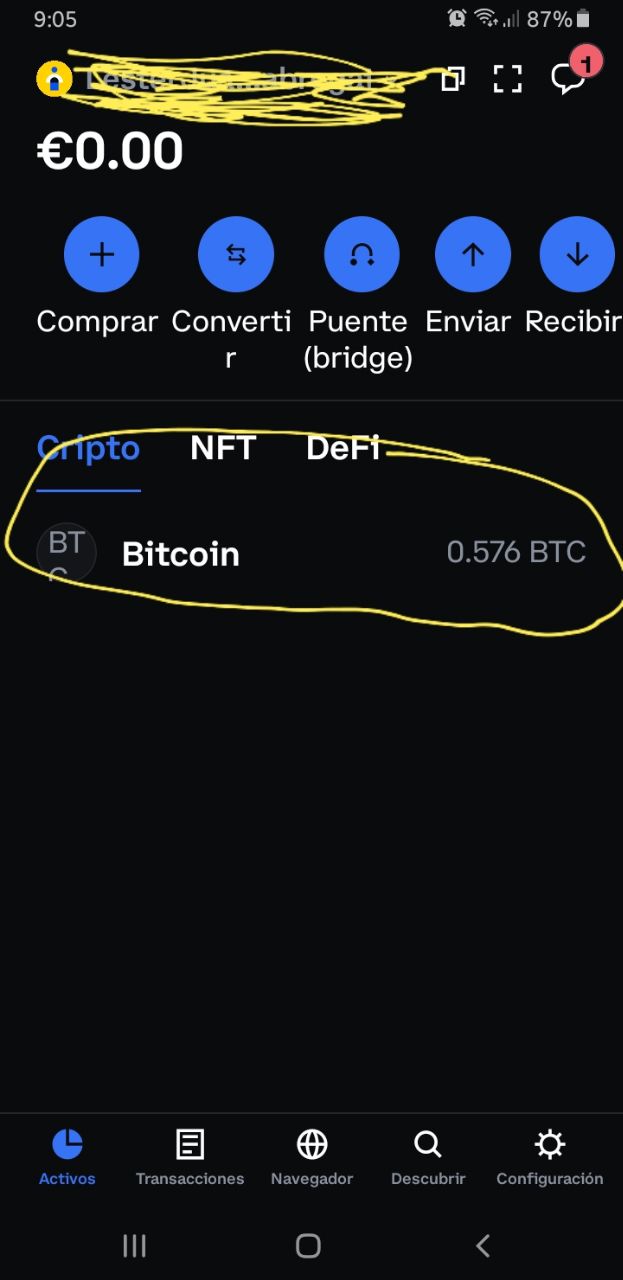This screenshot has width=623, height=1280.
Task: Tap the Puente (bridge) button
Action: point(361,255)
